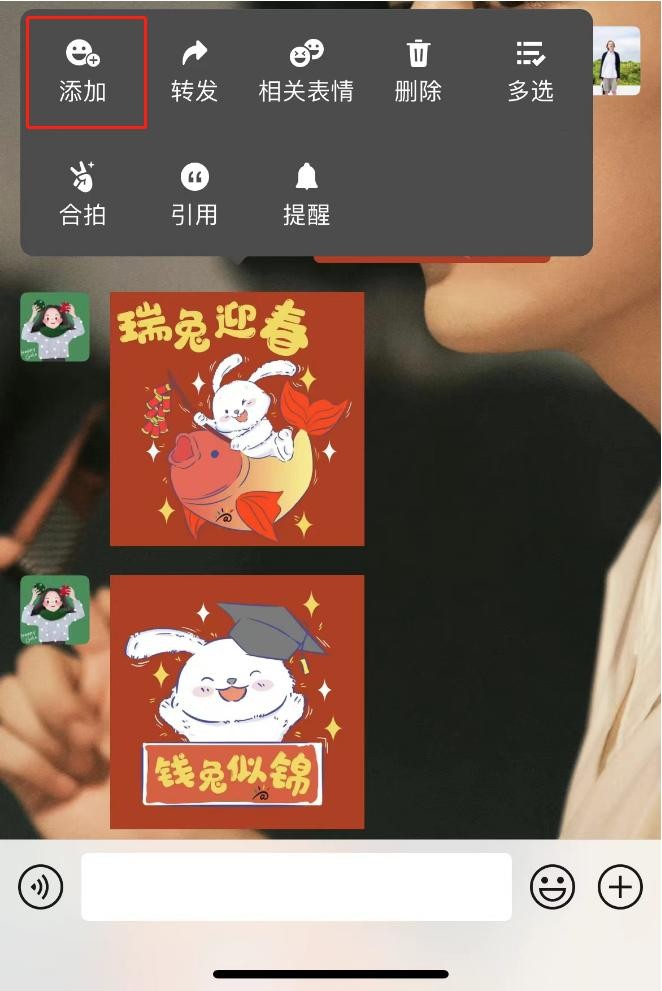Switch to voice input

(x=41, y=886)
